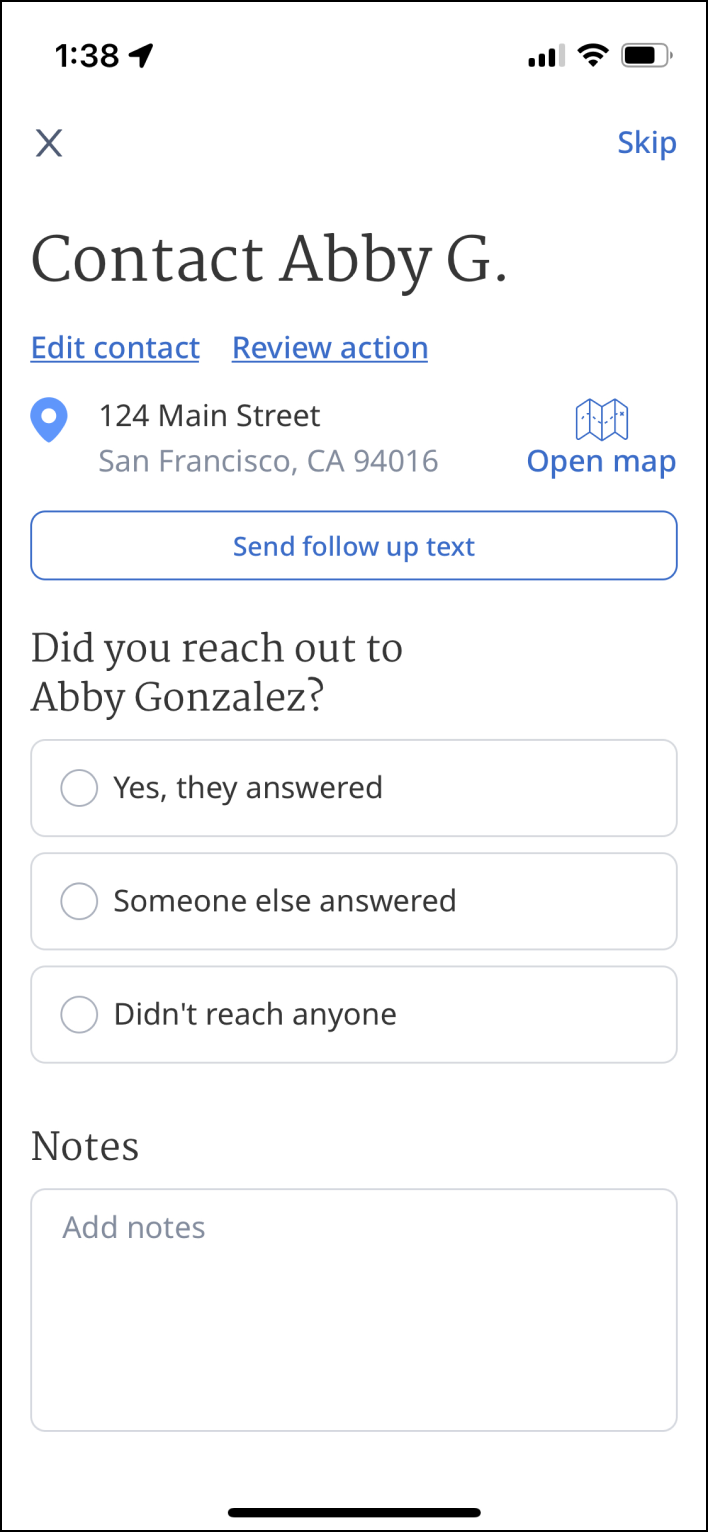
Task: Open the Edit contact link
Action: click(x=115, y=348)
